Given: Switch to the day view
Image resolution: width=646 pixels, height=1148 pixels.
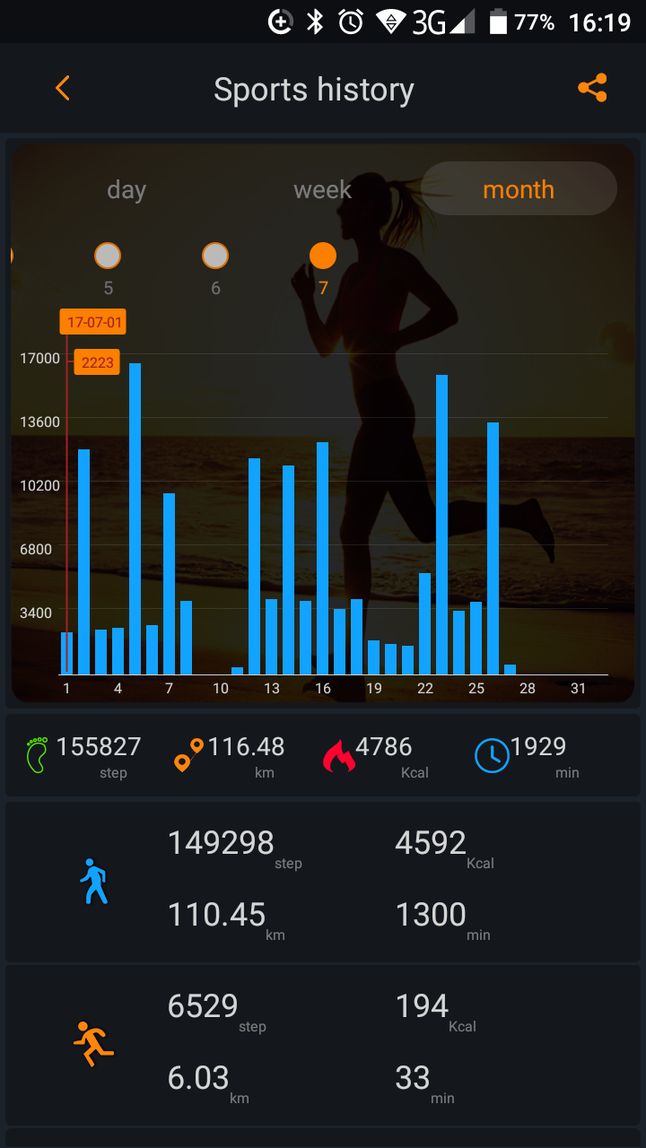Looking at the screenshot, I should pyautogui.click(x=126, y=190).
